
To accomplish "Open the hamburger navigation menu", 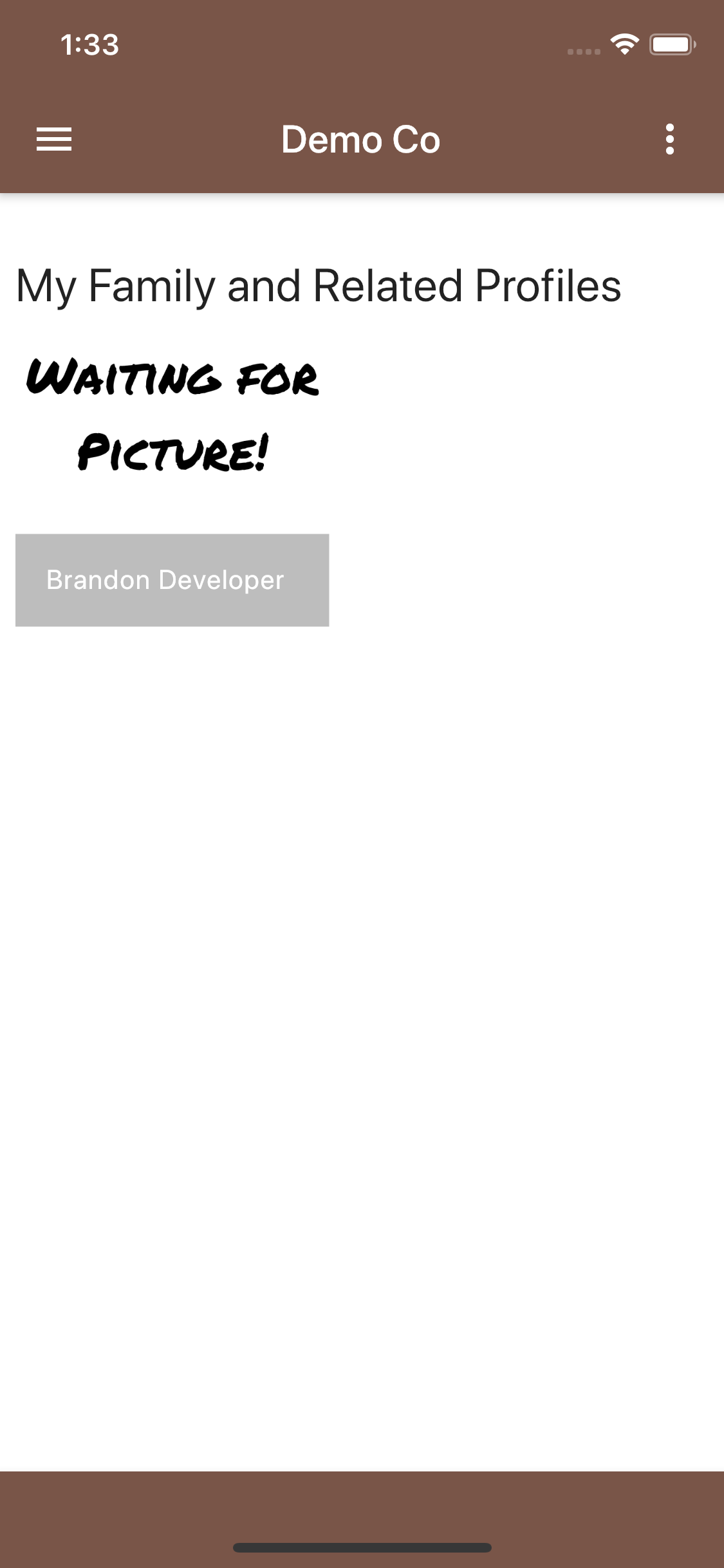I will point(54,139).
